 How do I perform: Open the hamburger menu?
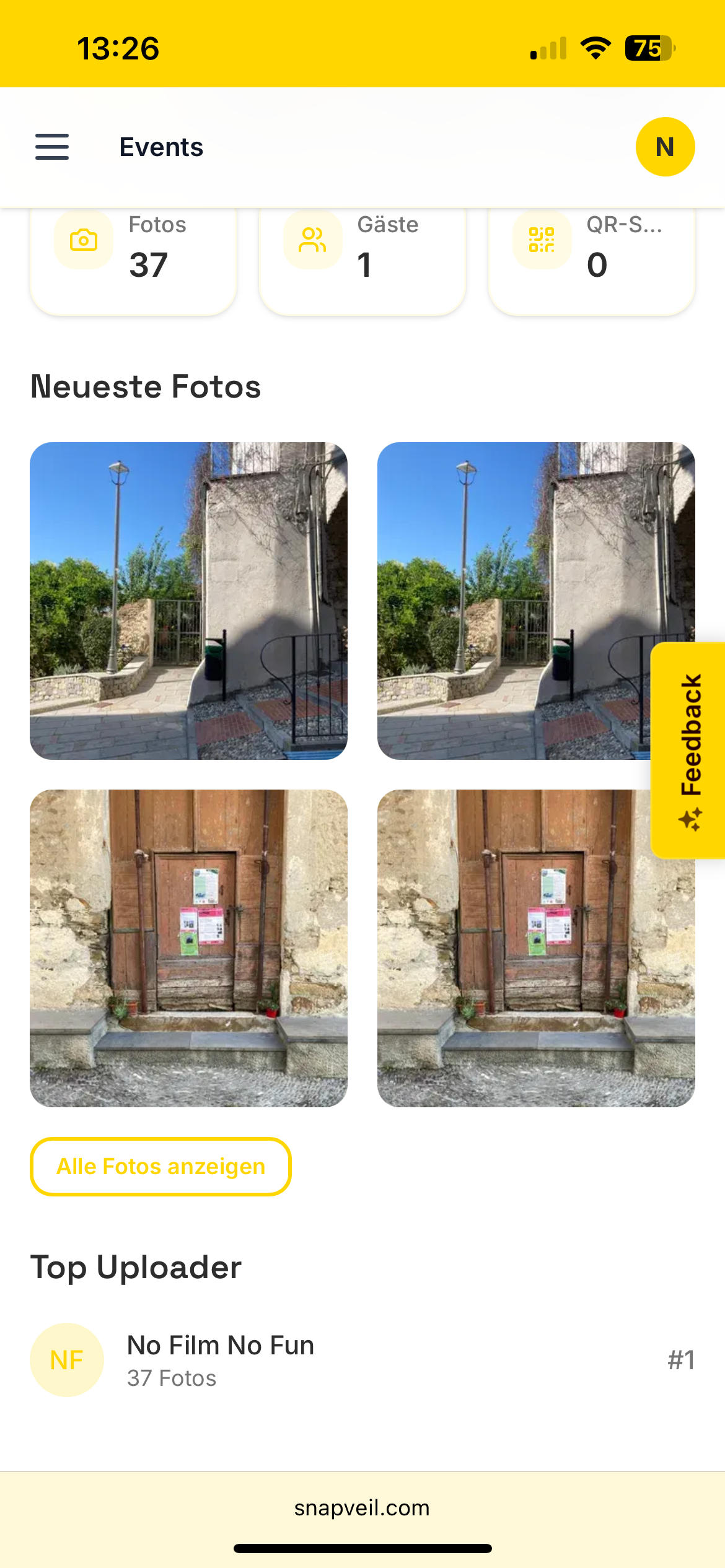tap(52, 147)
